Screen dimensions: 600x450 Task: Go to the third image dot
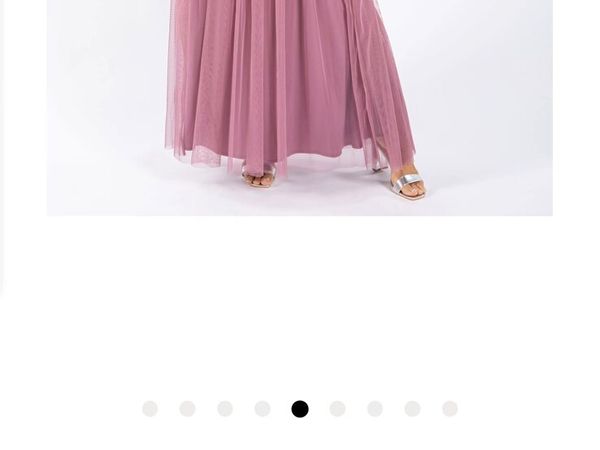(225, 409)
